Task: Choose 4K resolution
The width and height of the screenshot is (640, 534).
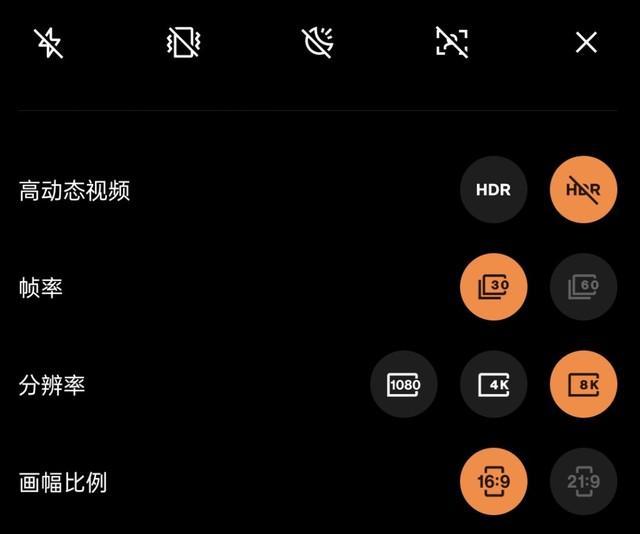Action: click(493, 384)
